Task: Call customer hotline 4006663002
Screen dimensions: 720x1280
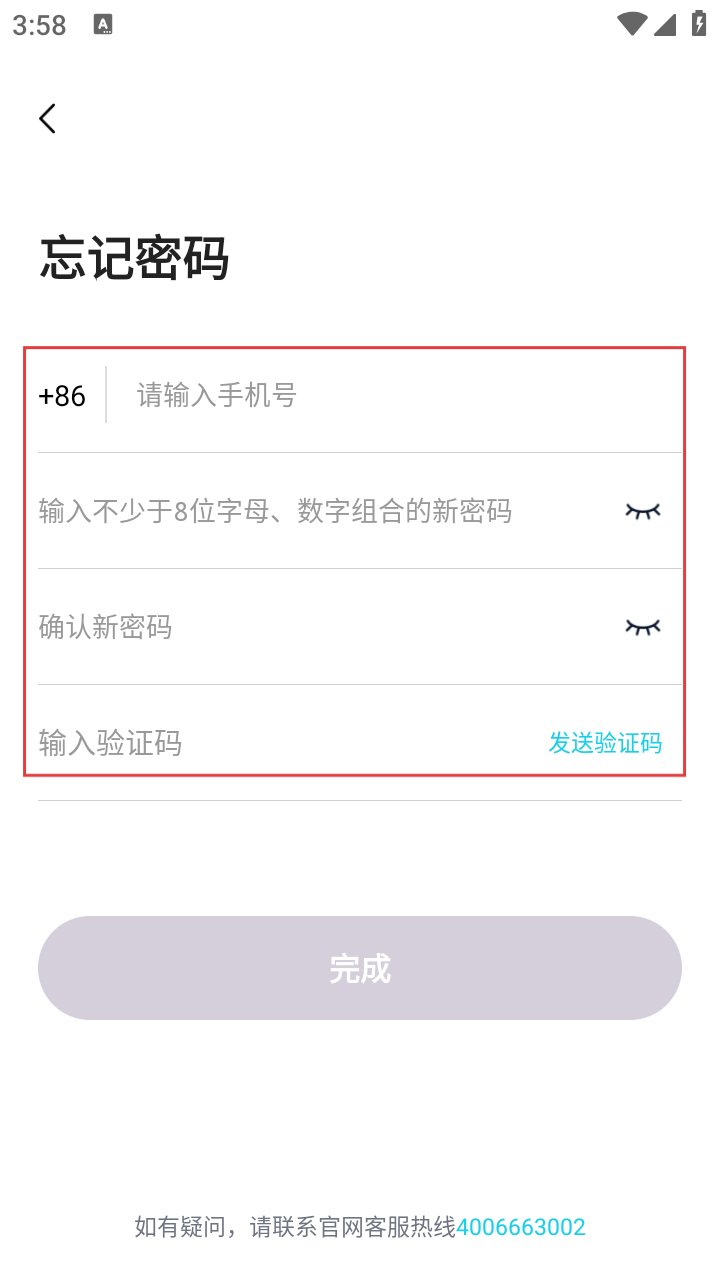Action: (x=521, y=1227)
